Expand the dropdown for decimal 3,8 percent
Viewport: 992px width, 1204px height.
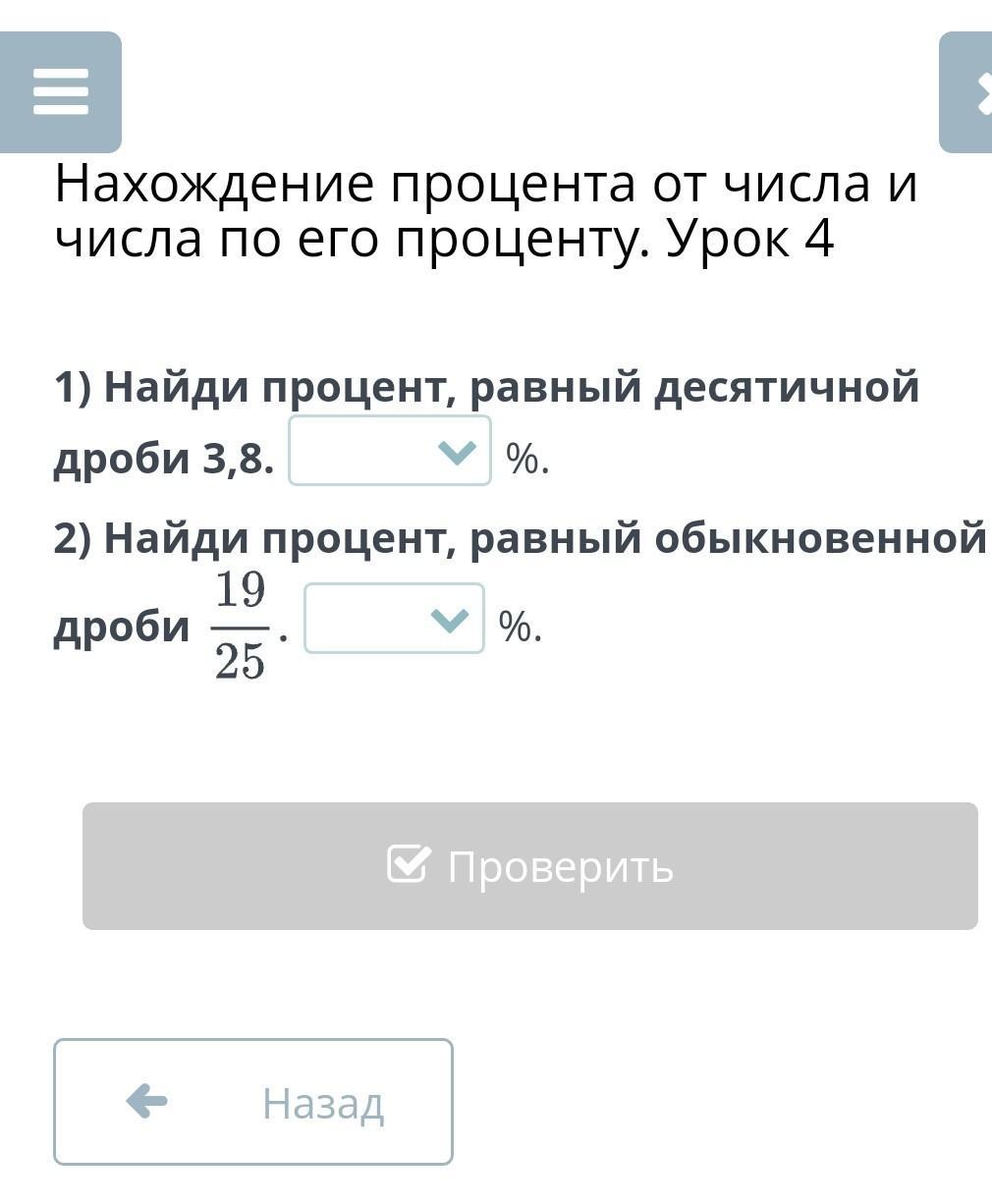(390, 451)
